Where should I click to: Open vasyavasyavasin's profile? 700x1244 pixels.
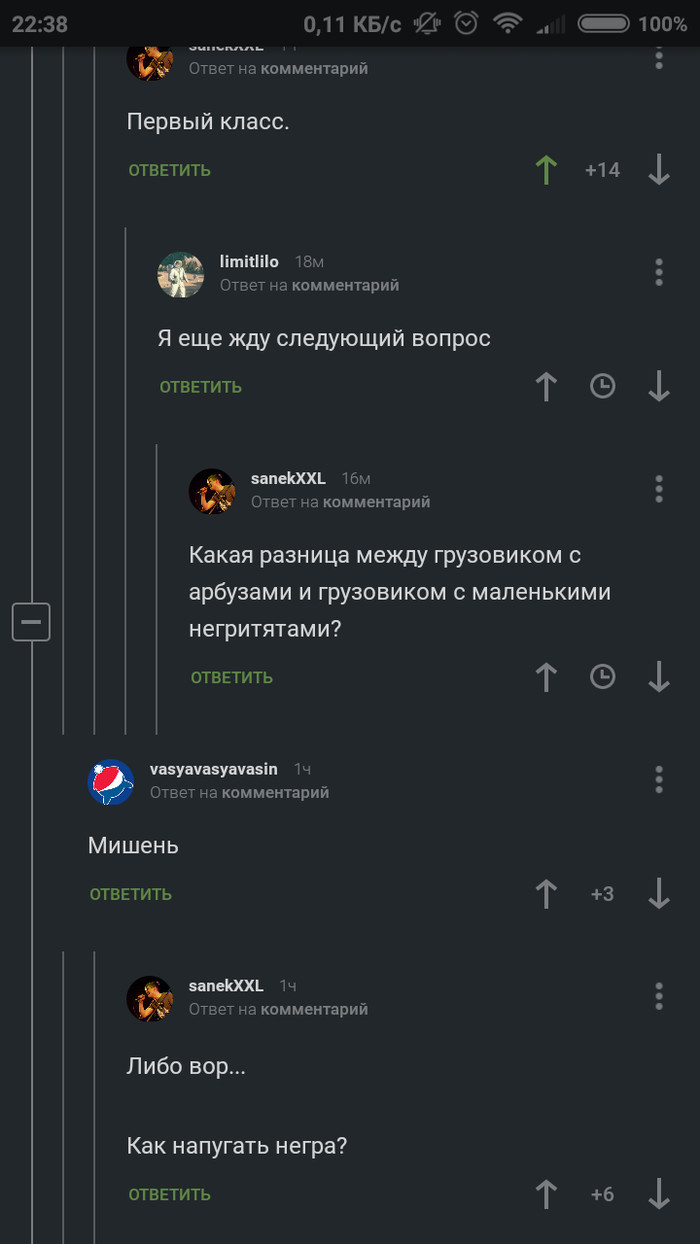point(111,781)
